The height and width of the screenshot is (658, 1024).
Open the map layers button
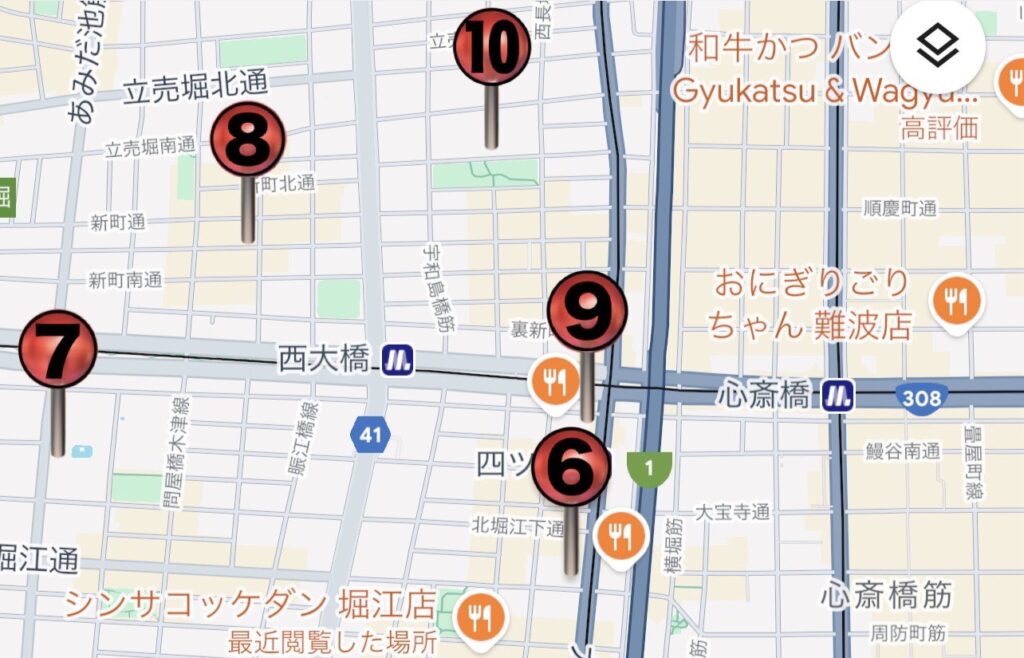tap(938, 44)
